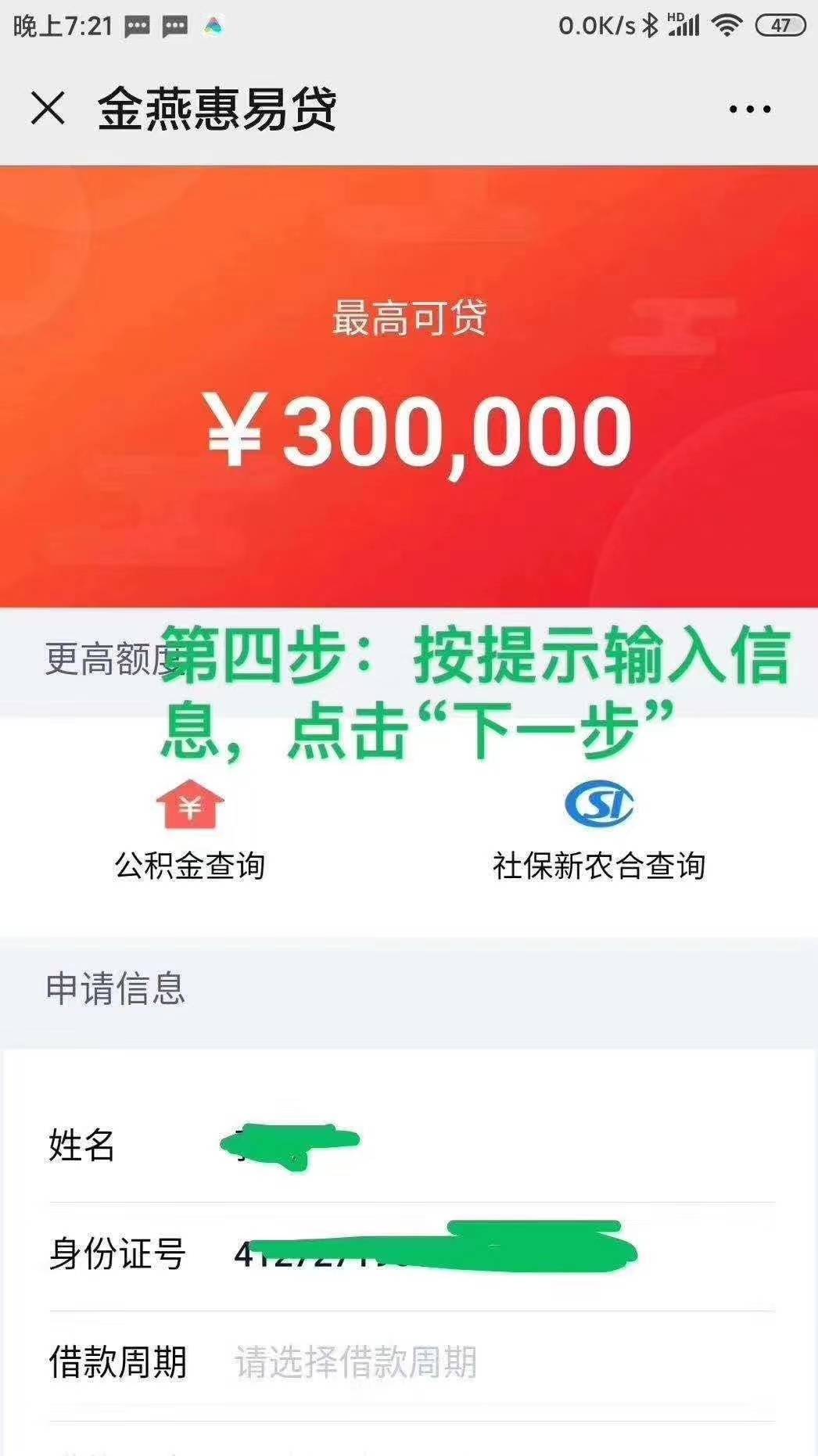Close the 金燕惠易贷 page

click(x=48, y=108)
